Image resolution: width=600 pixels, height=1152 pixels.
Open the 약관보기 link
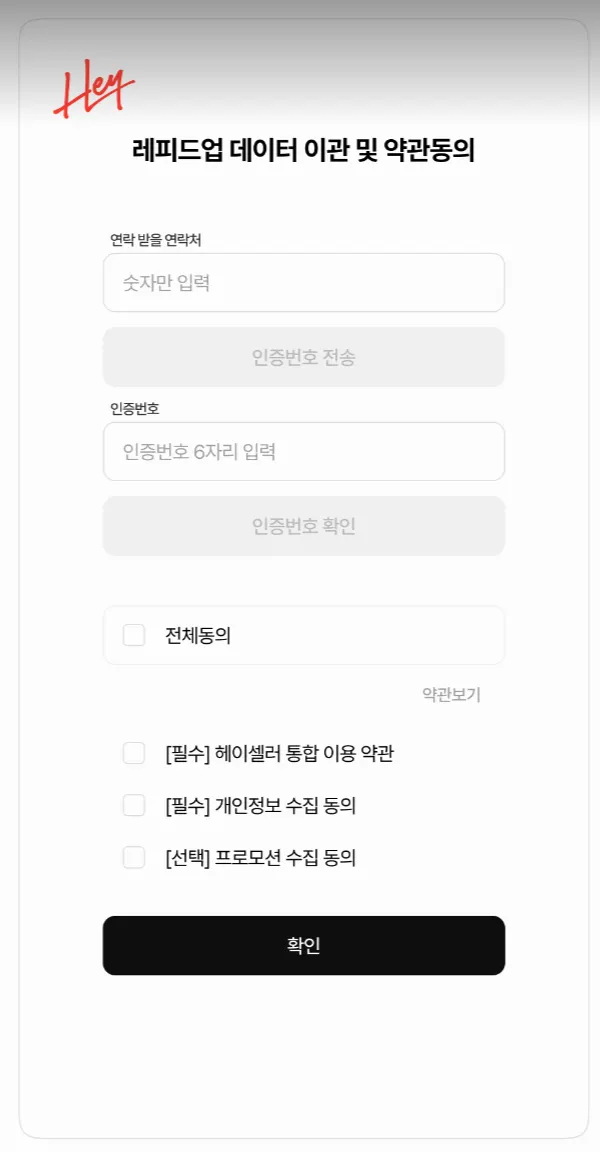pos(451,694)
